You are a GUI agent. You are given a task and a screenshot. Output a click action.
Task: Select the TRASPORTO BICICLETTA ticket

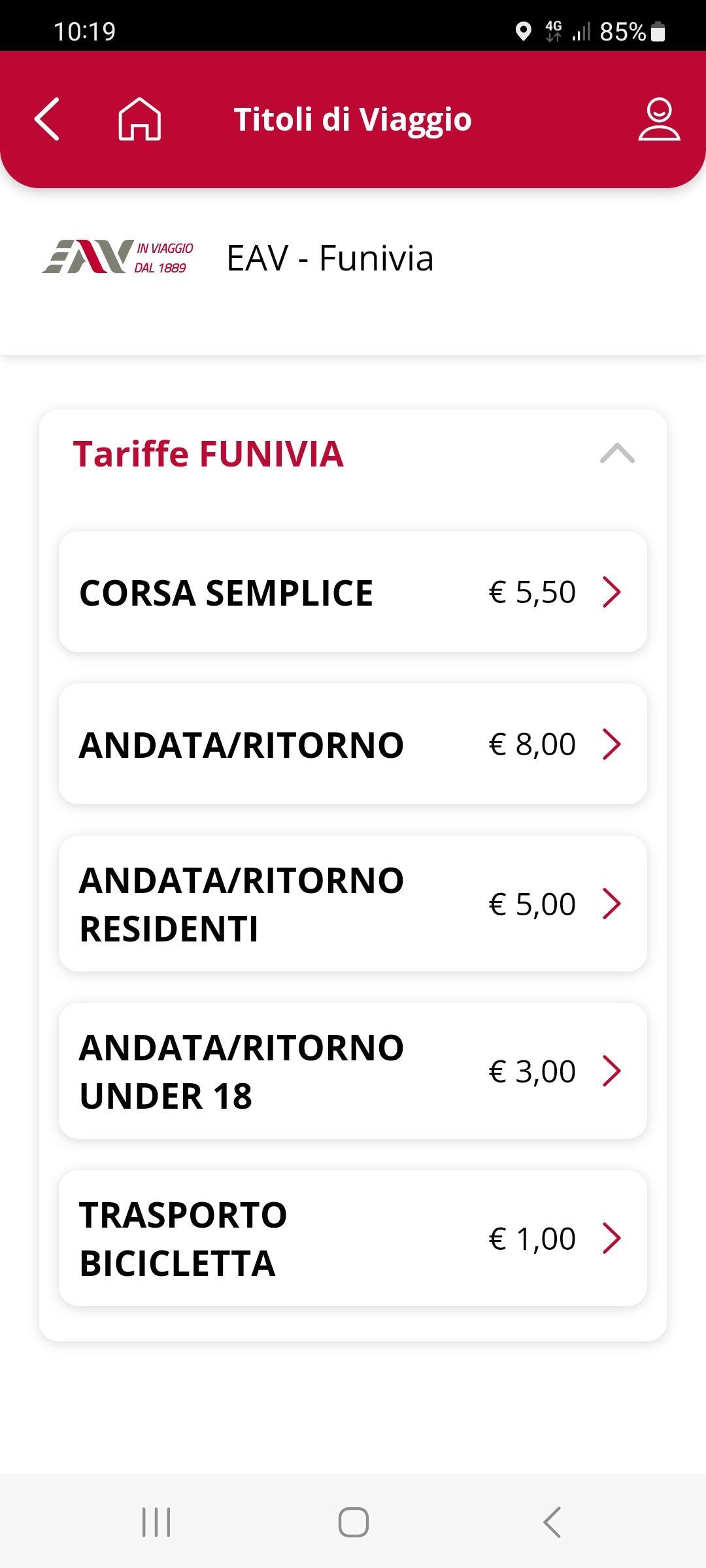(x=353, y=1238)
